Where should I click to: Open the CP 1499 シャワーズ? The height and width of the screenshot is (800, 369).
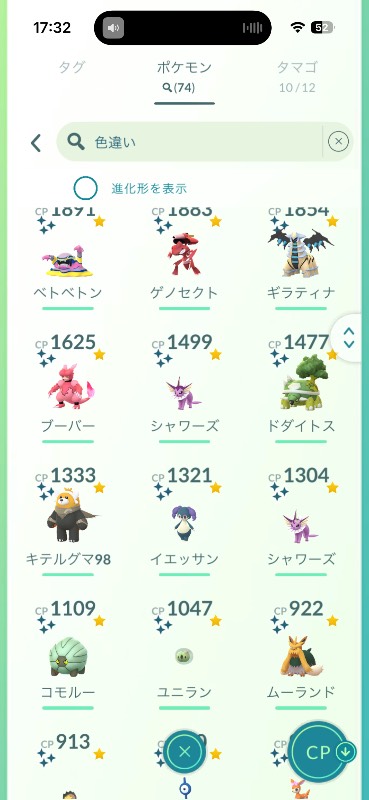click(184, 388)
